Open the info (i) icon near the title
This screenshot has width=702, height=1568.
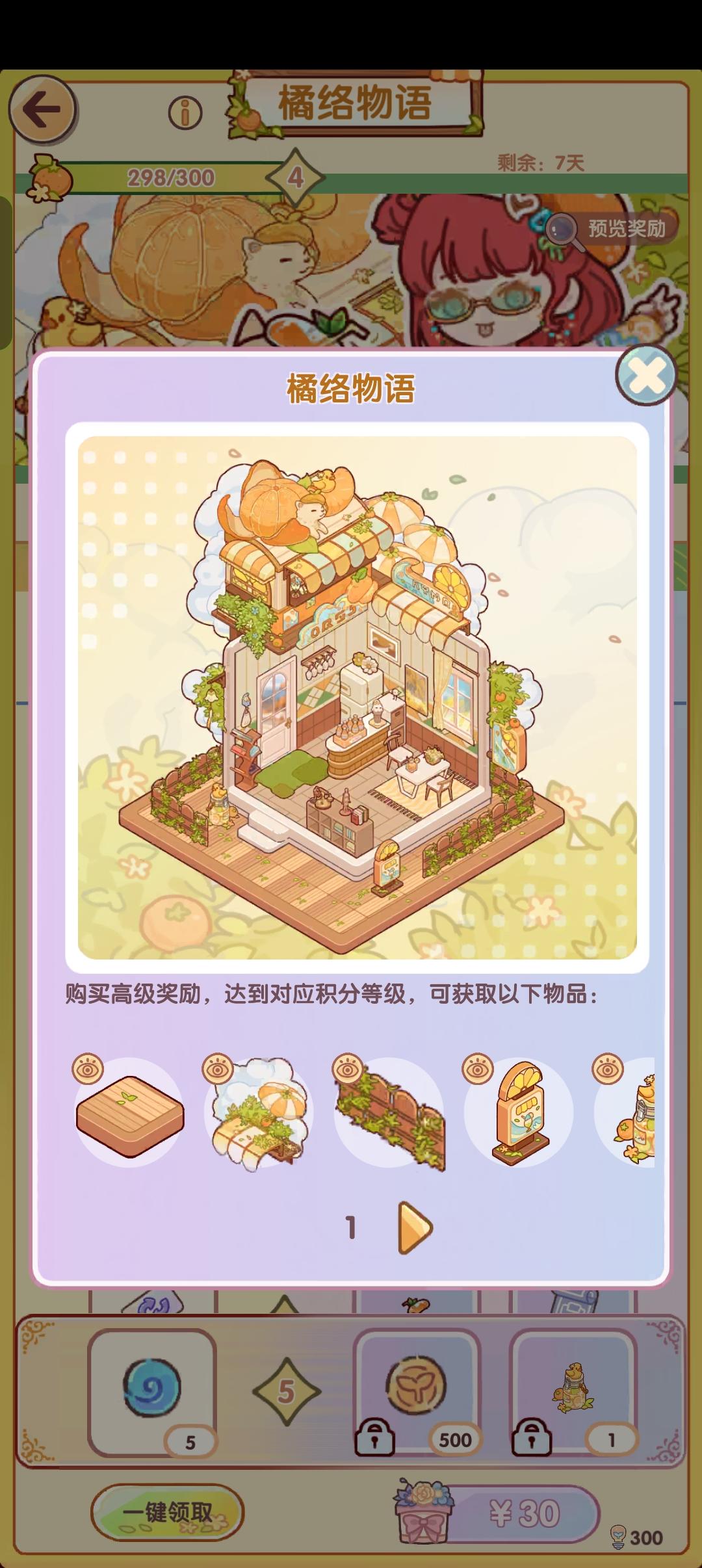(184, 112)
